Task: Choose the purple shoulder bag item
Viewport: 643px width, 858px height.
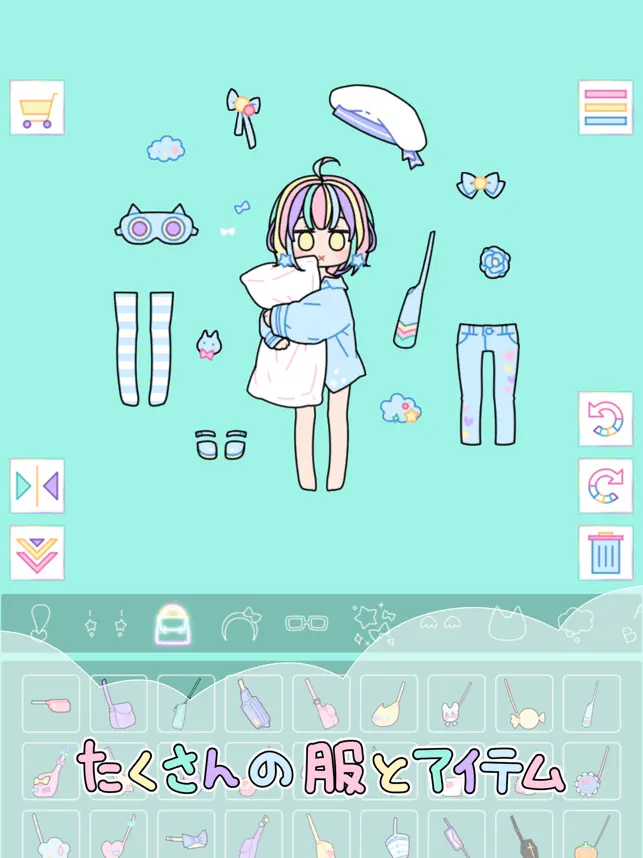Action: (x=119, y=703)
